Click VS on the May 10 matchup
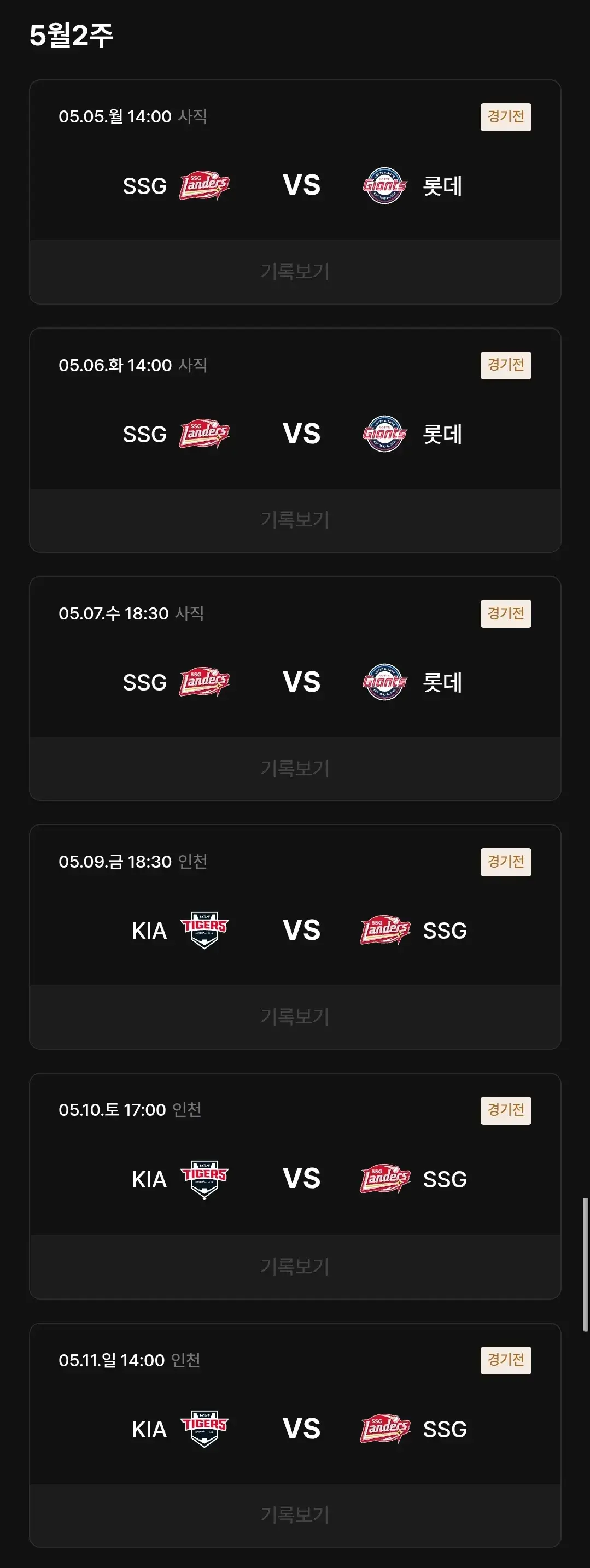This screenshot has width=590, height=1568. click(x=301, y=1178)
